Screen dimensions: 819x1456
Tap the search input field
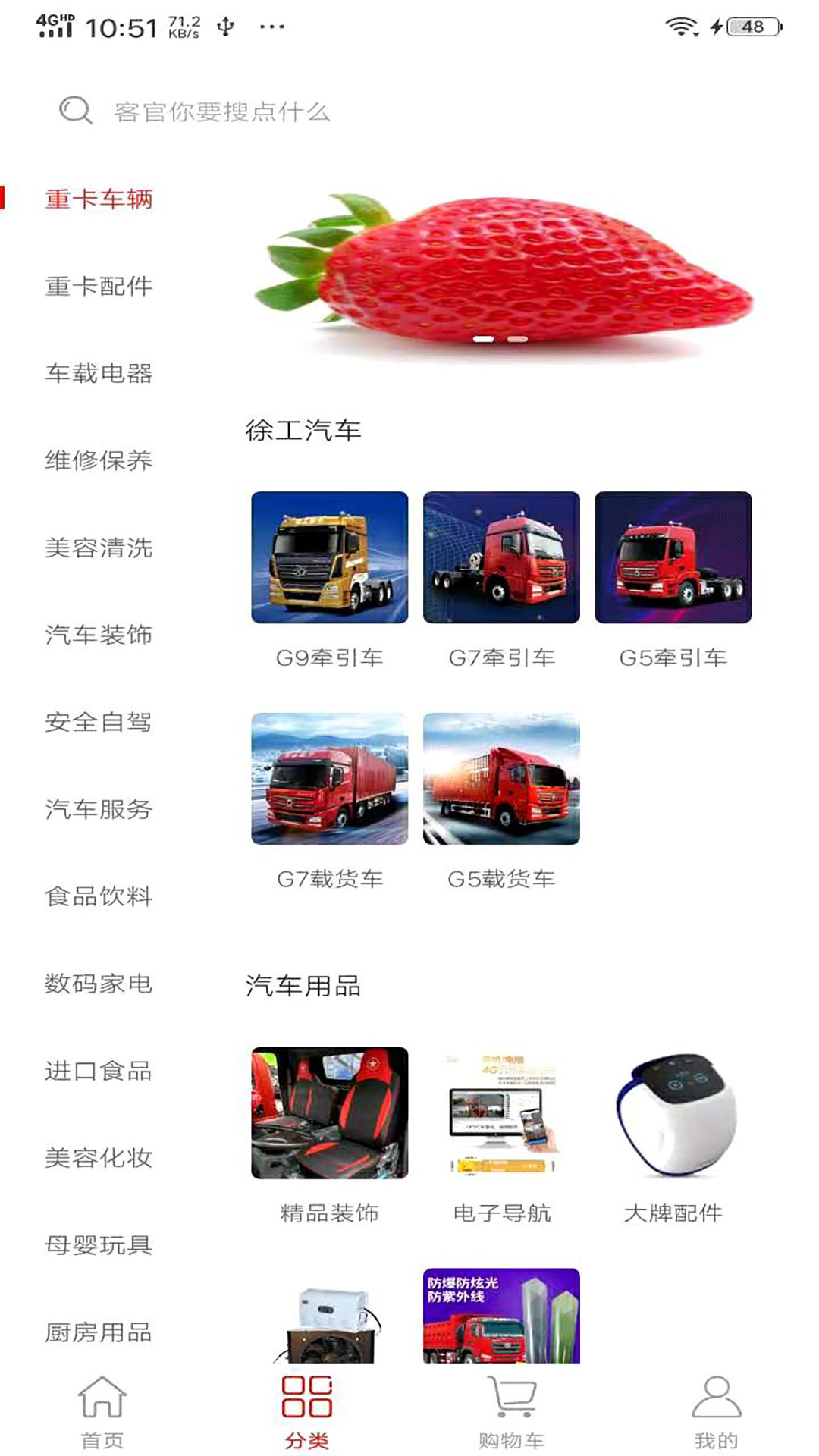(x=303, y=111)
